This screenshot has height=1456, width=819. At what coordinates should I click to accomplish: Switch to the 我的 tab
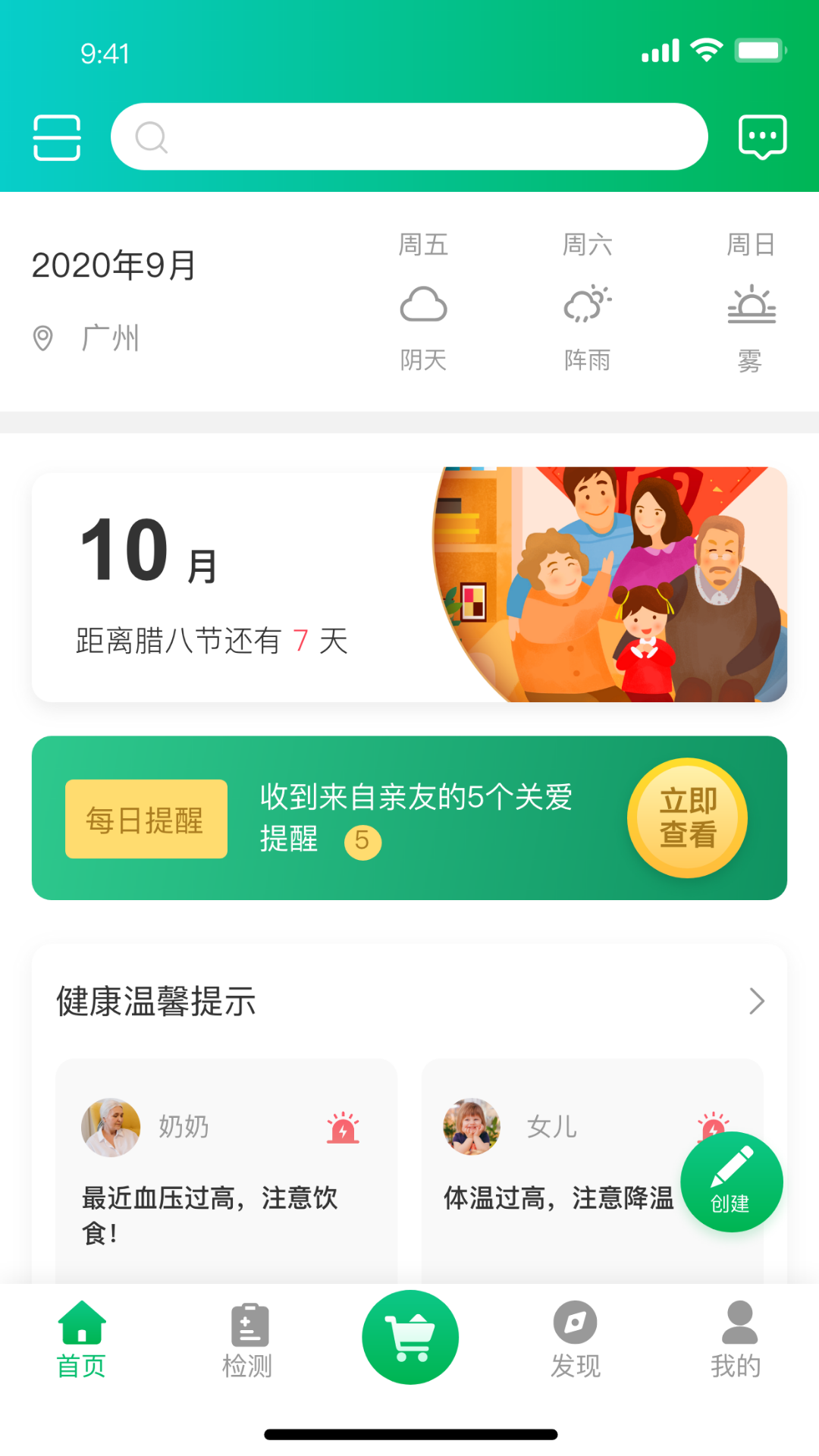click(x=738, y=1339)
